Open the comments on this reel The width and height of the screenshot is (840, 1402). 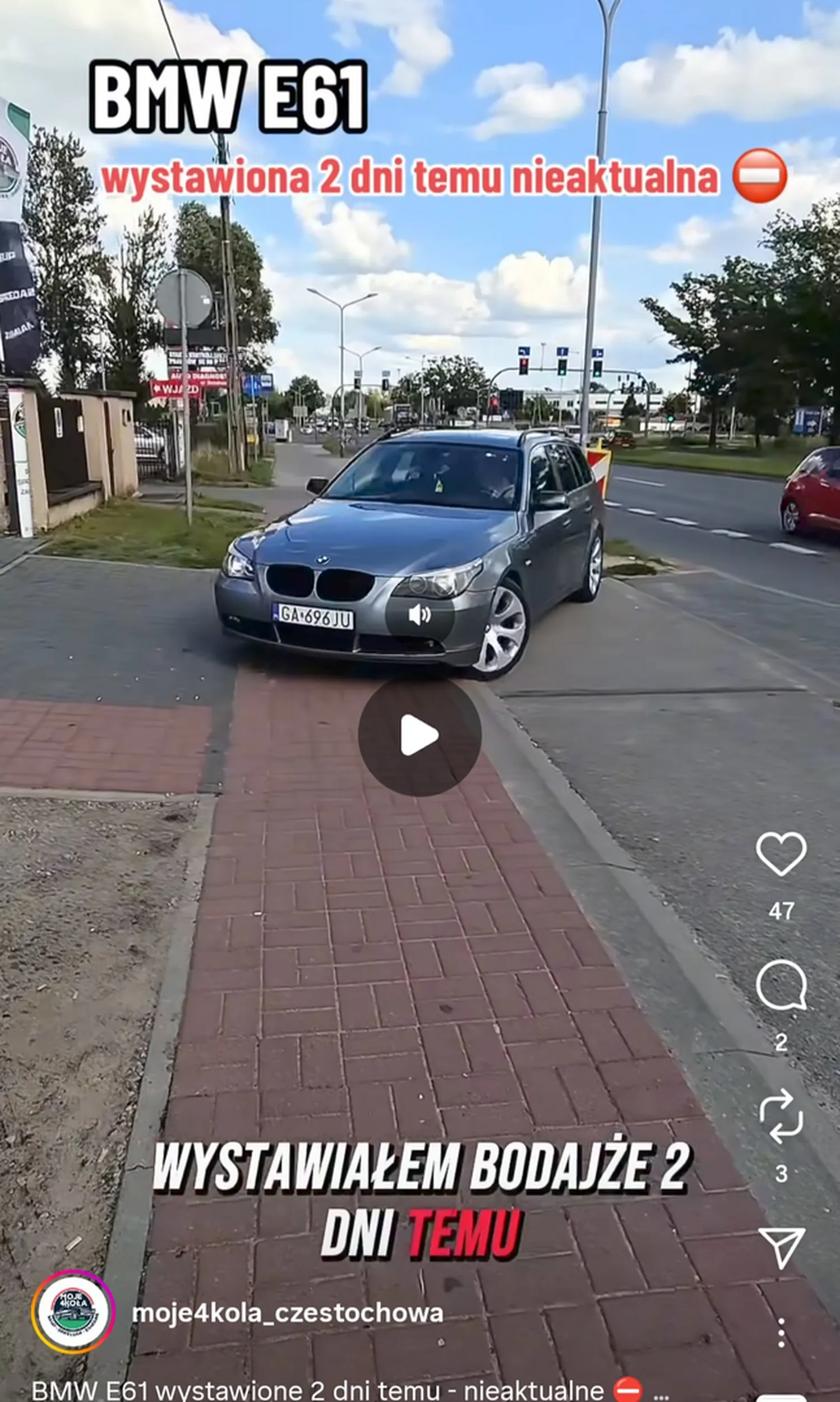(781, 985)
